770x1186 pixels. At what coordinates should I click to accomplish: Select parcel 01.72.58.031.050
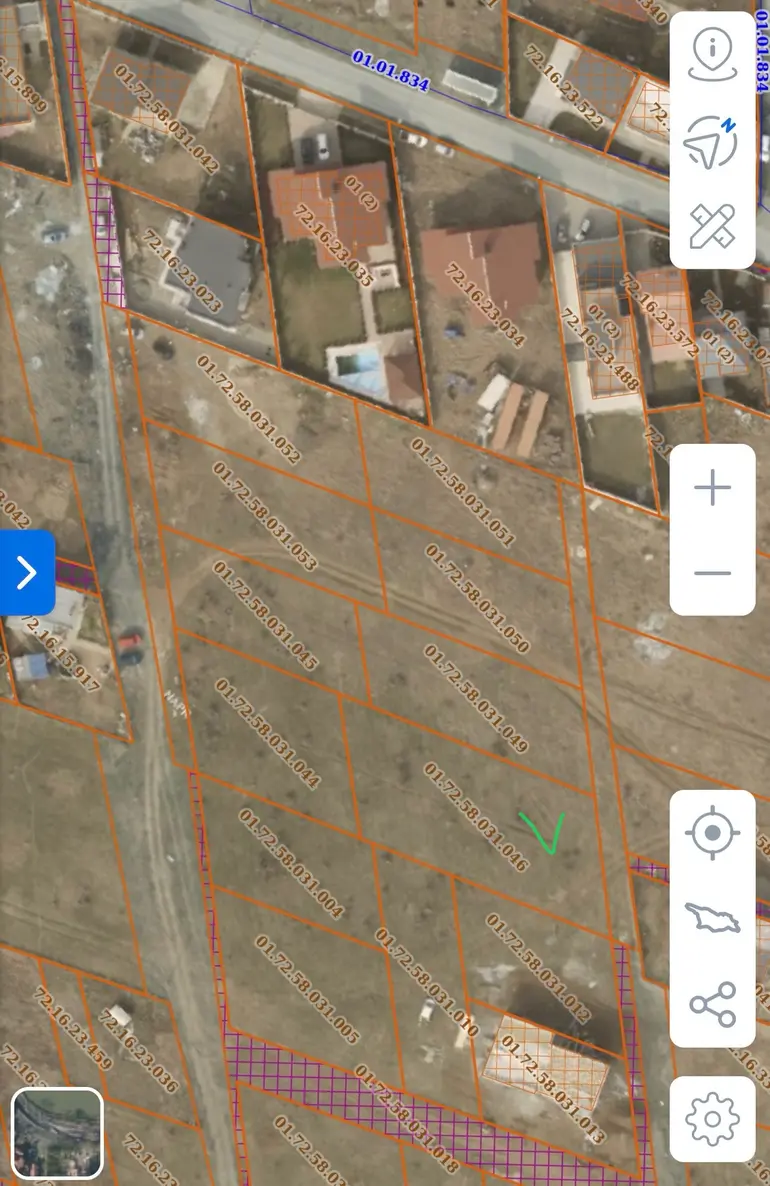480,600
